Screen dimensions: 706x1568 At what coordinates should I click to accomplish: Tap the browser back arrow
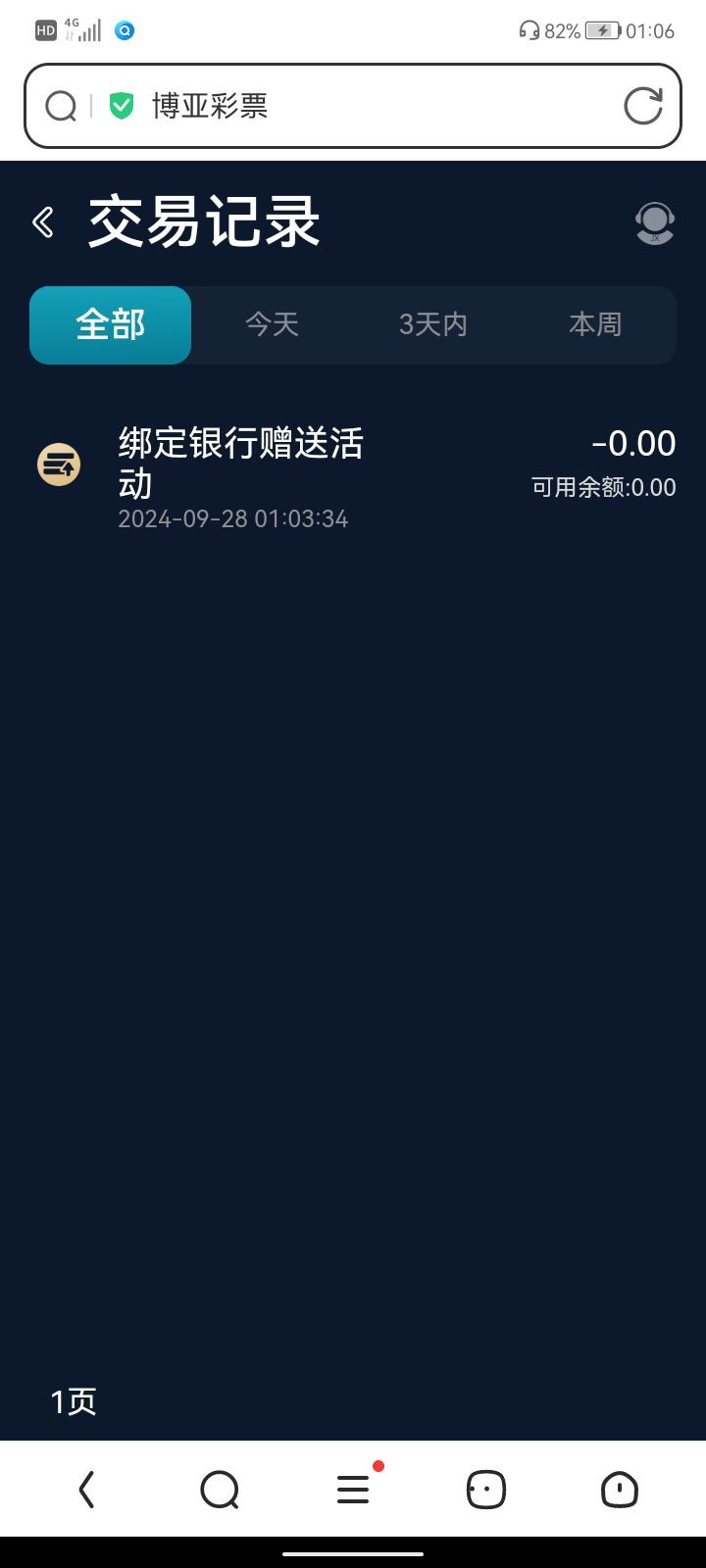[86, 1490]
